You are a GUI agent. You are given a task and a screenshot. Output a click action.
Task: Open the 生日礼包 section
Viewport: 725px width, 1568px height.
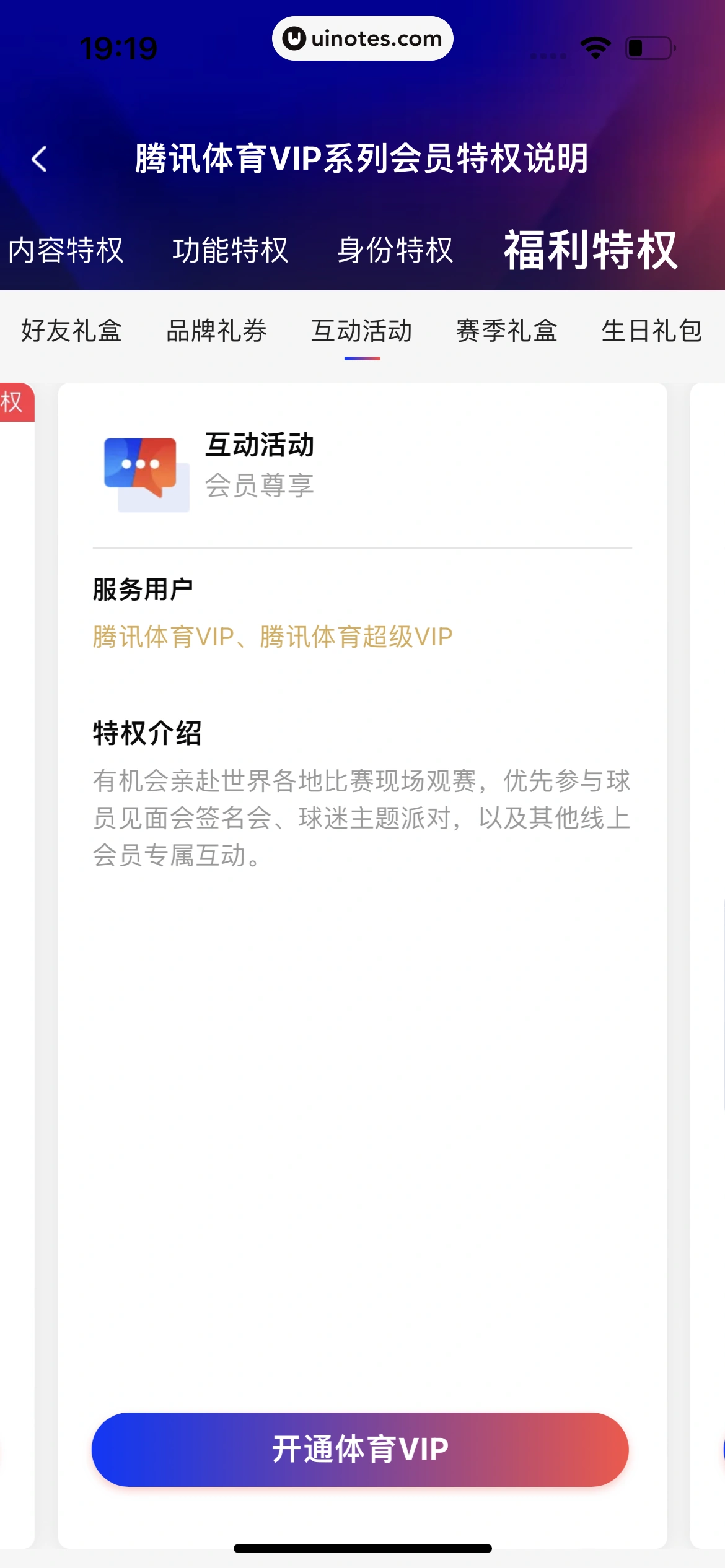click(652, 333)
